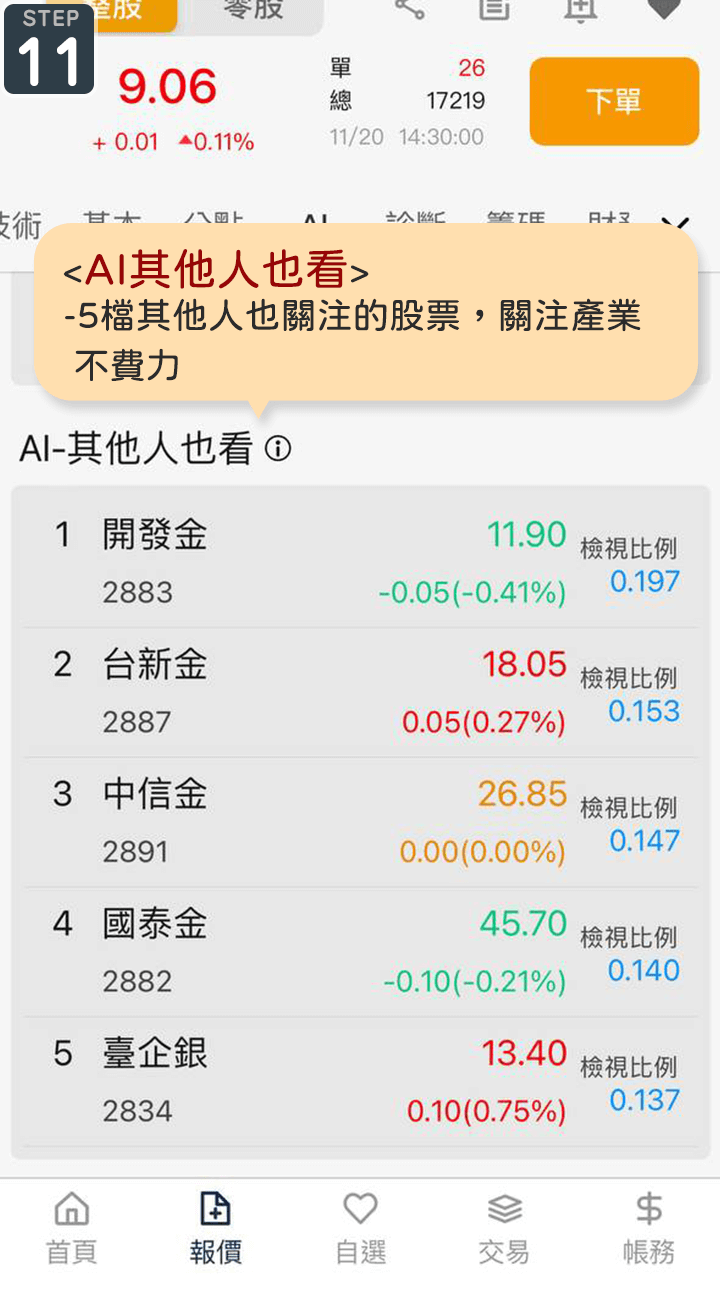The height and width of the screenshot is (1300, 720).
Task: Open stock 台新金 2887
Action: pyautogui.click(x=360, y=693)
